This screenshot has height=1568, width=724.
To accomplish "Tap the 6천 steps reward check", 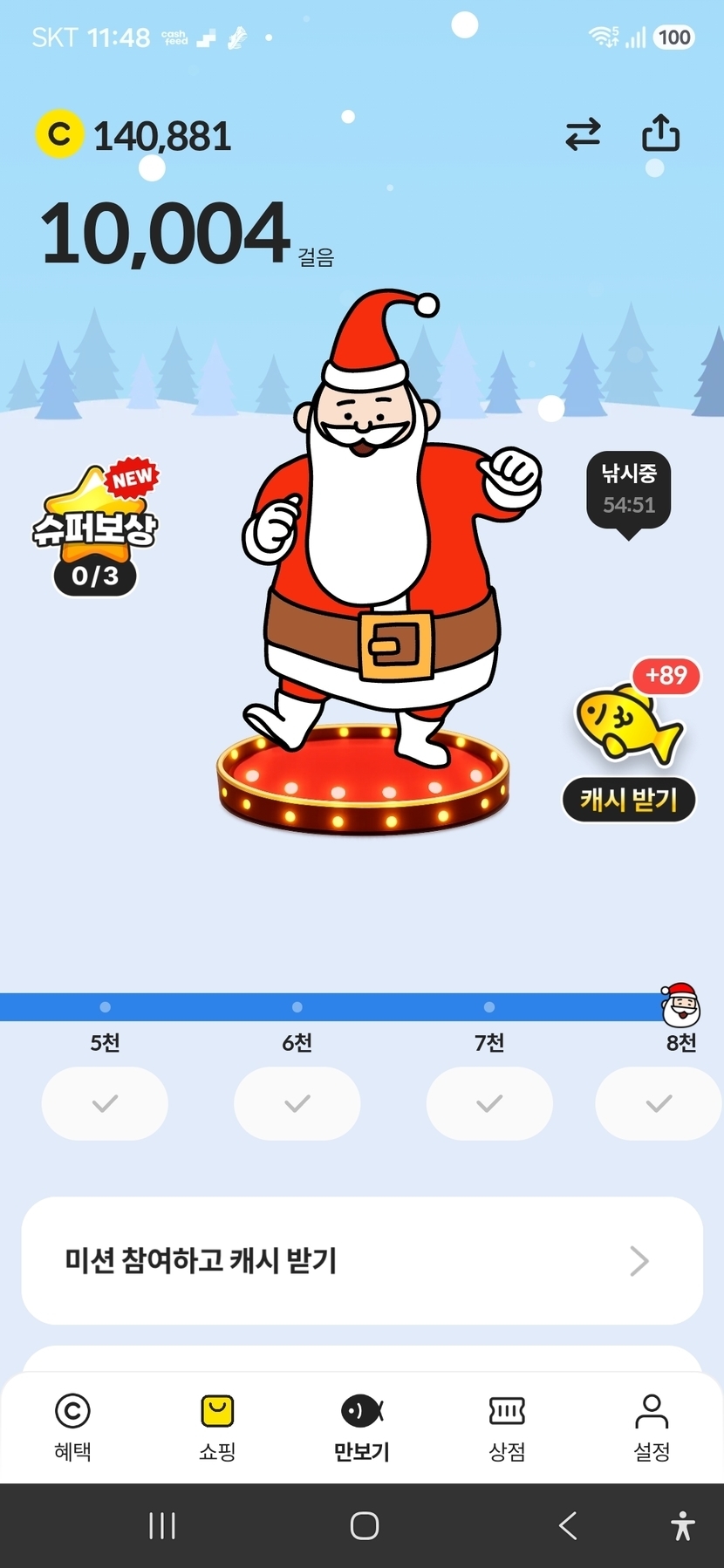I will pos(297,1103).
